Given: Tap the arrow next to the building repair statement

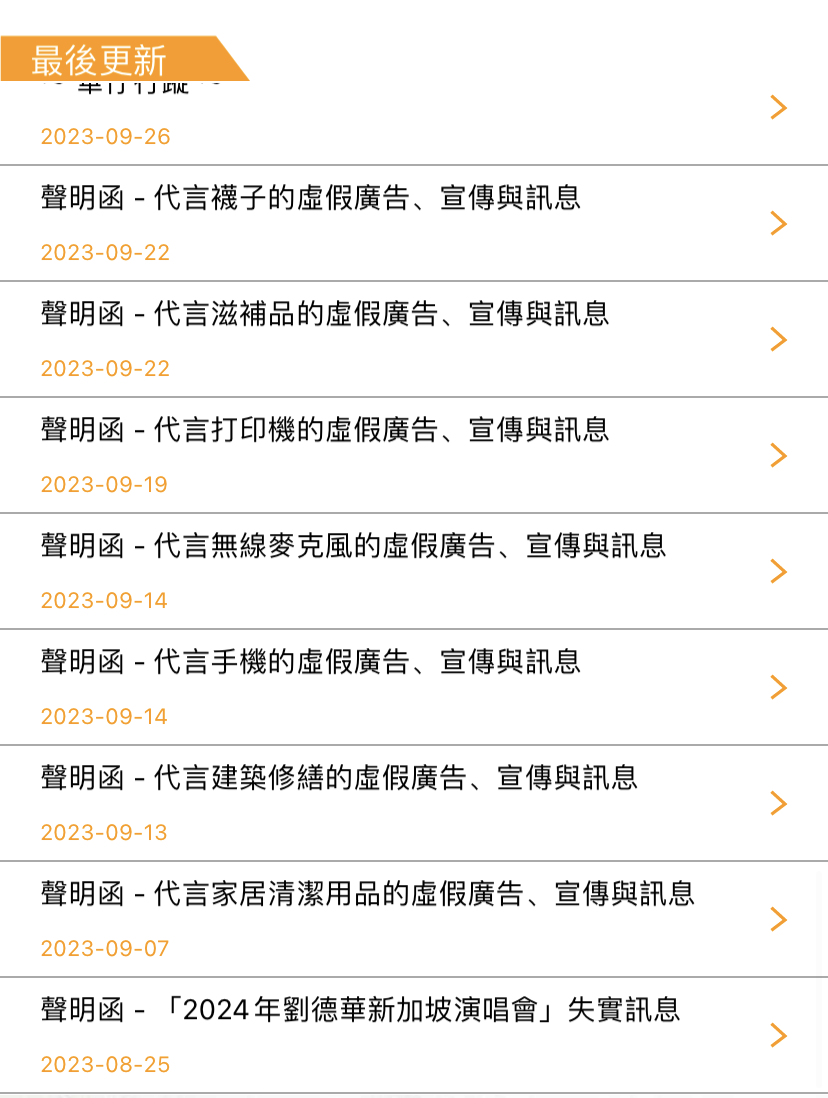Looking at the screenshot, I should (x=779, y=803).
